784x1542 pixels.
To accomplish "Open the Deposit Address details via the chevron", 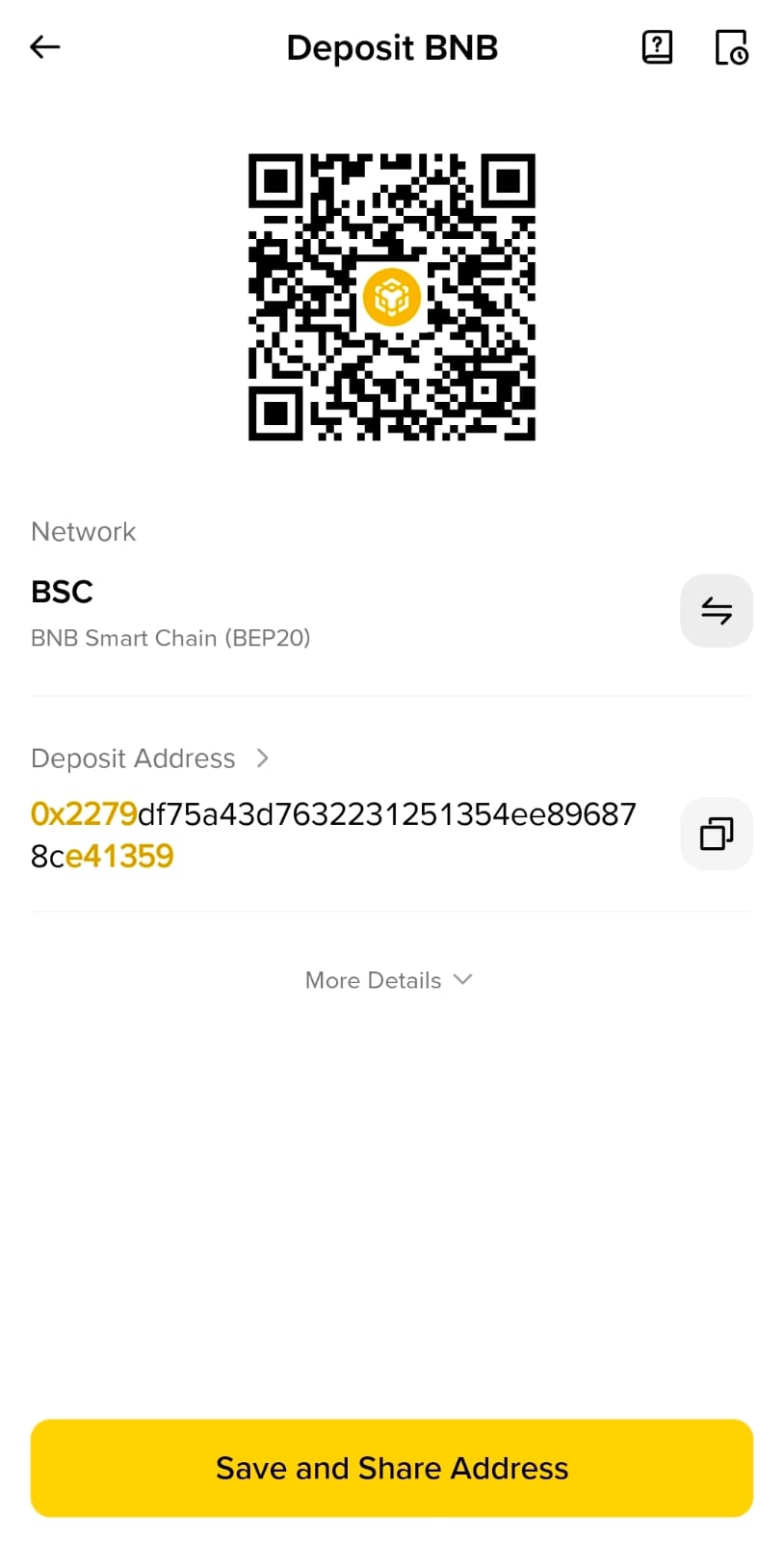I will (262, 758).
